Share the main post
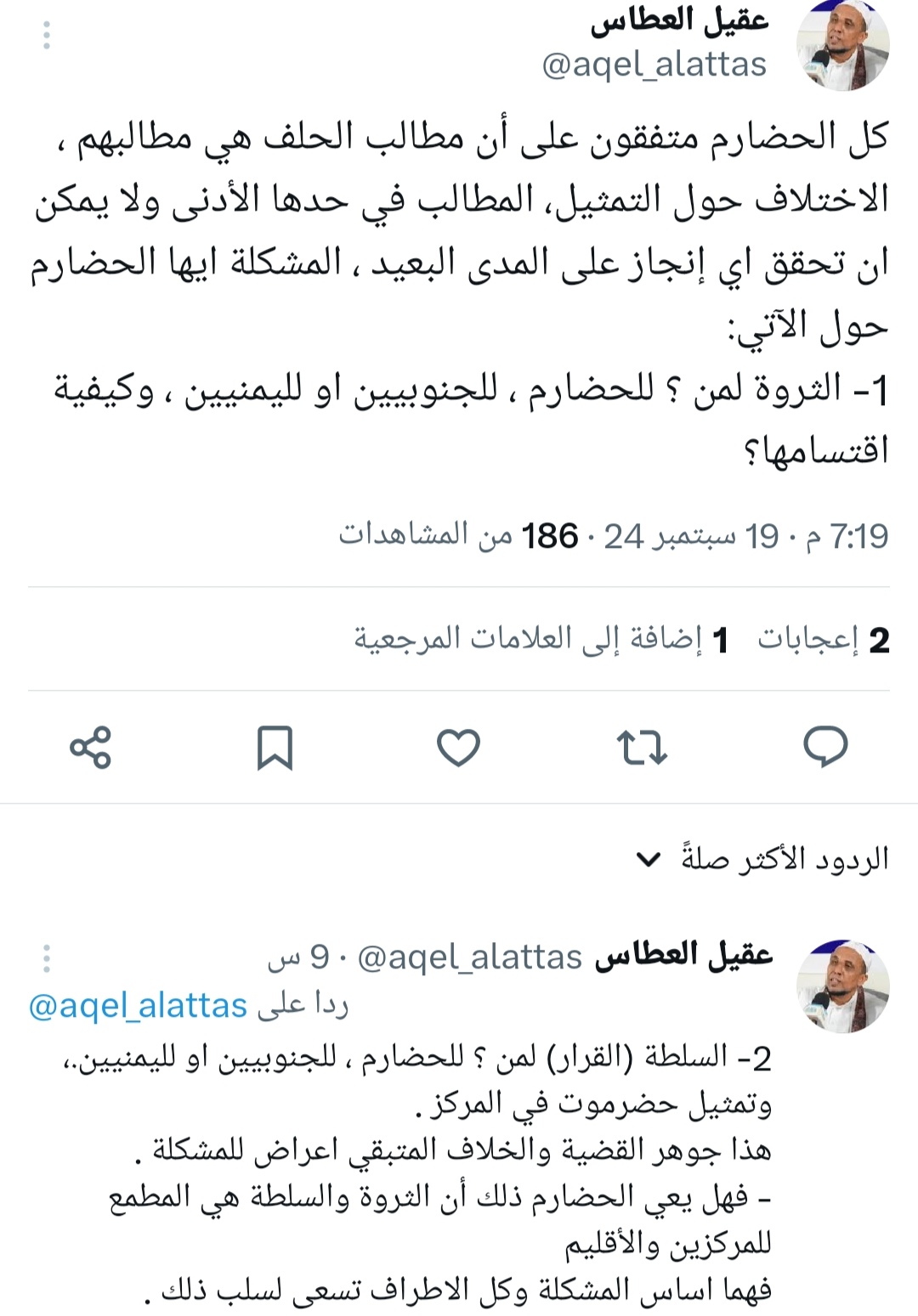 click(x=90, y=748)
